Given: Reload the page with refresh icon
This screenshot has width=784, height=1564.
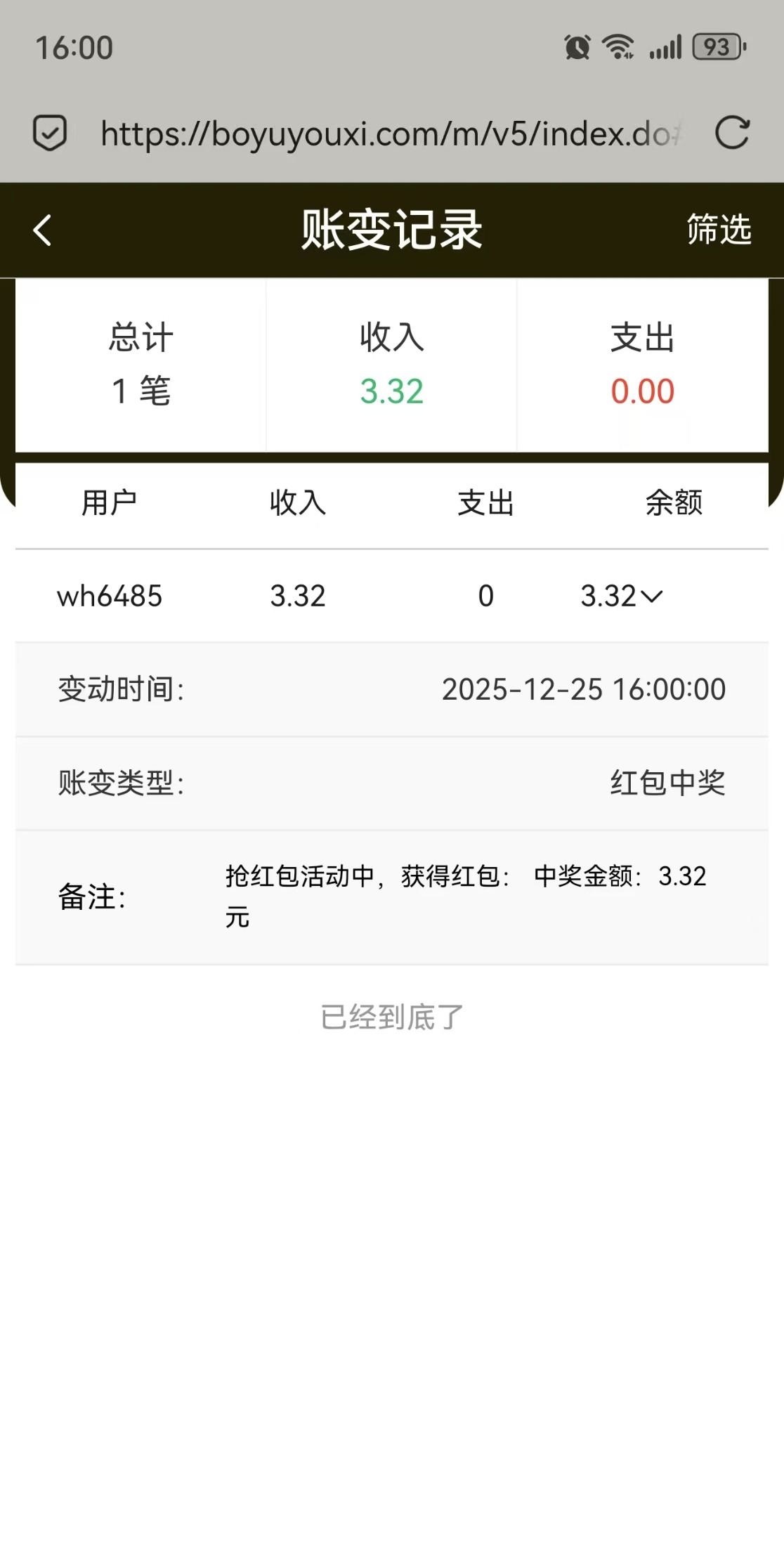Looking at the screenshot, I should pos(732,133).
